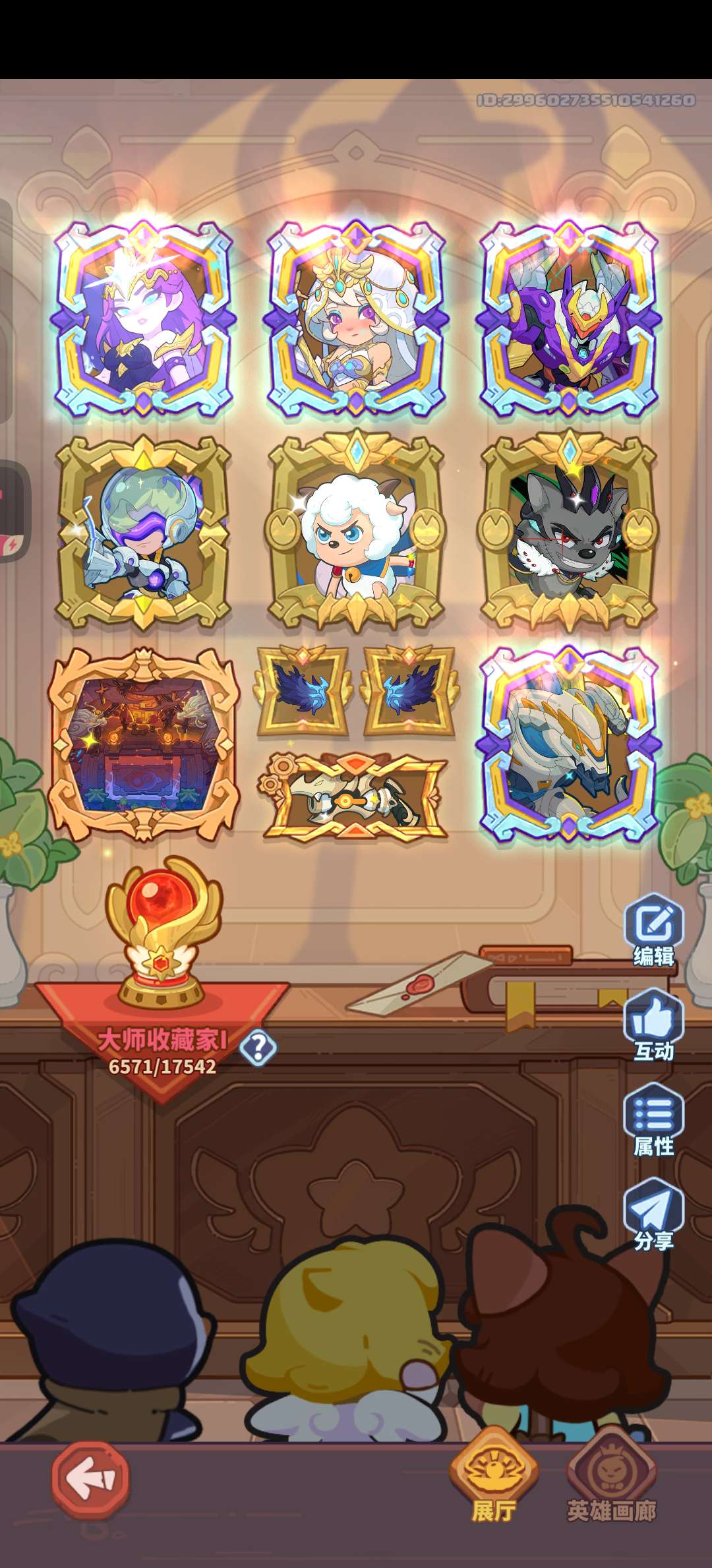Open the 属性 attributes list
712x1568 pixels.
coord(654,1120)
